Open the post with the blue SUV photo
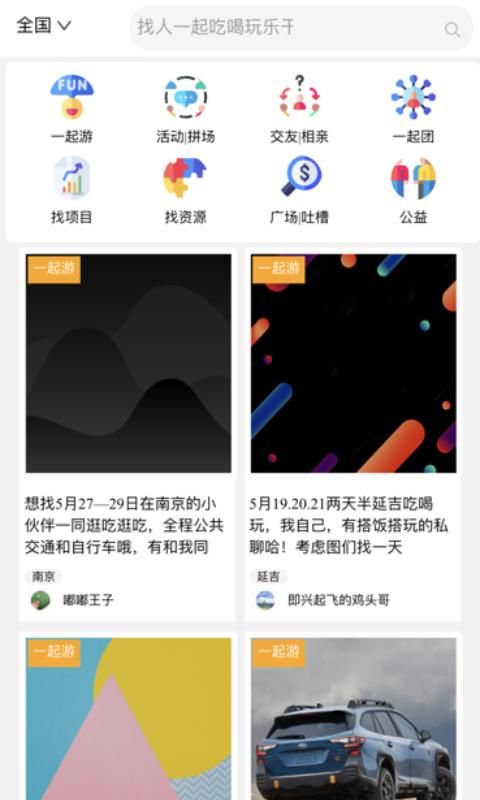 [353, 716]
